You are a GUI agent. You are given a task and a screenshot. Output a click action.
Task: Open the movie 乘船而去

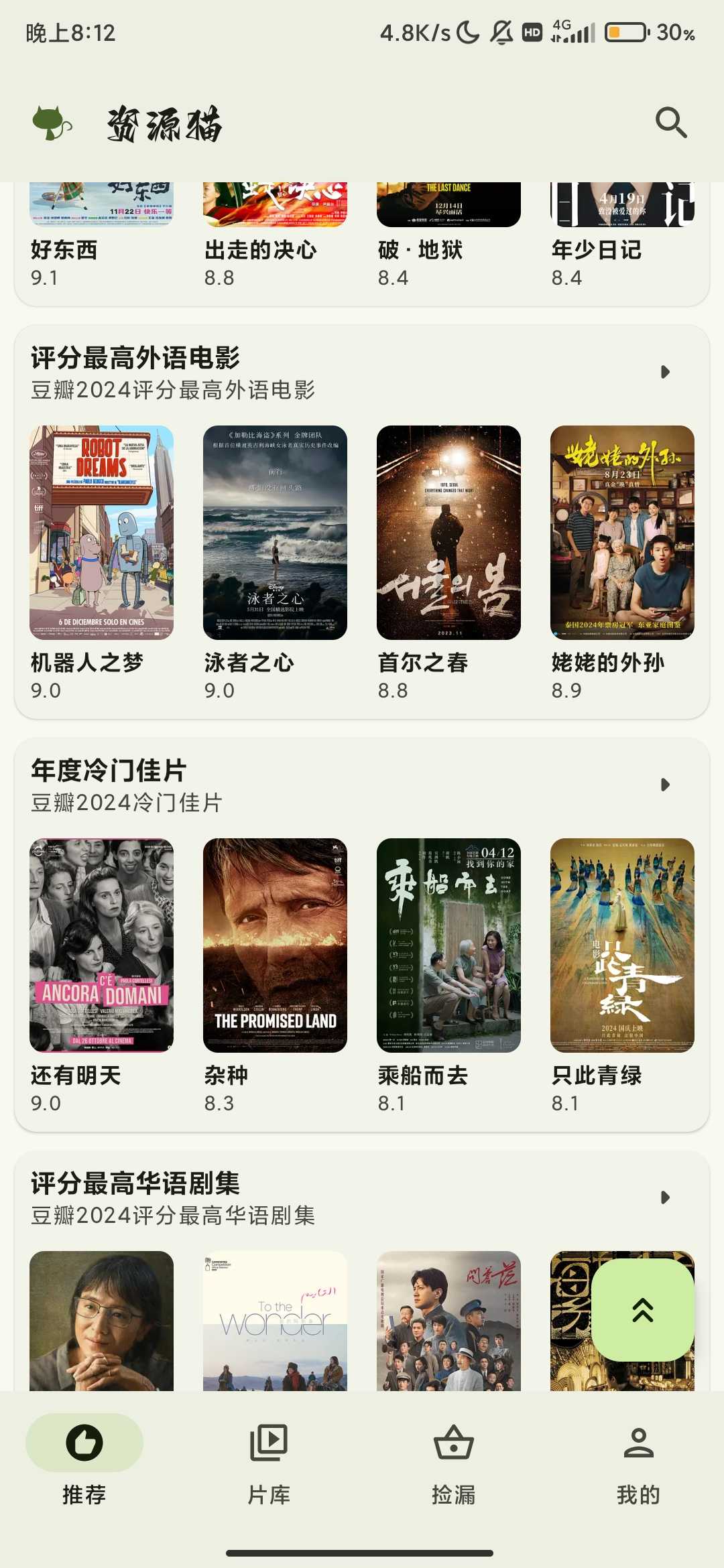[x=448, y=945]
